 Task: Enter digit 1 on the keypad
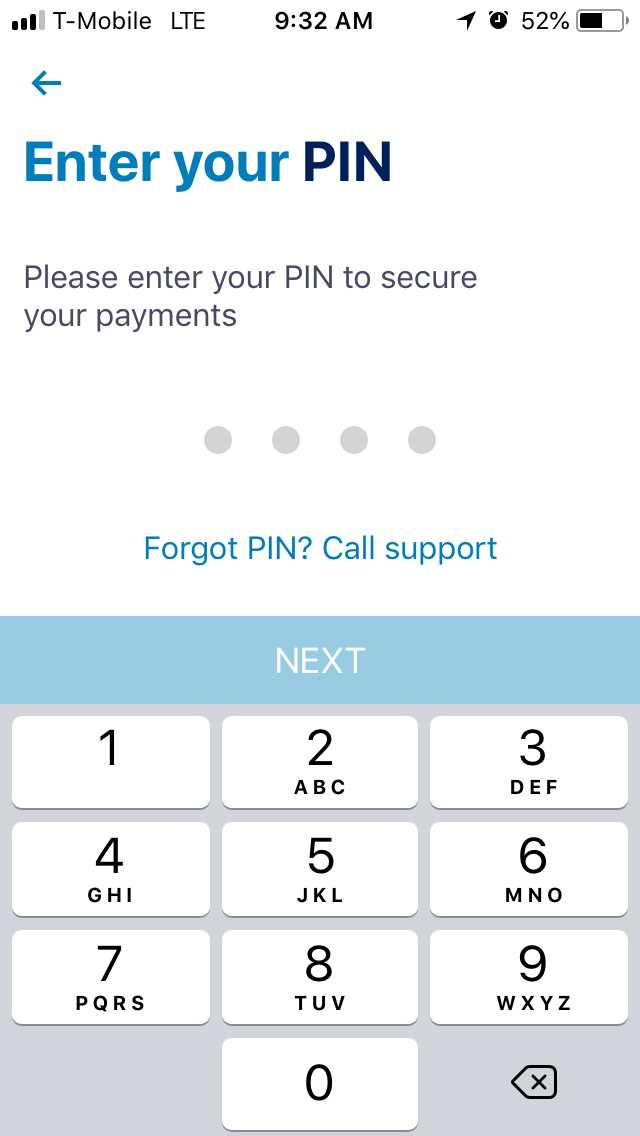110,761
